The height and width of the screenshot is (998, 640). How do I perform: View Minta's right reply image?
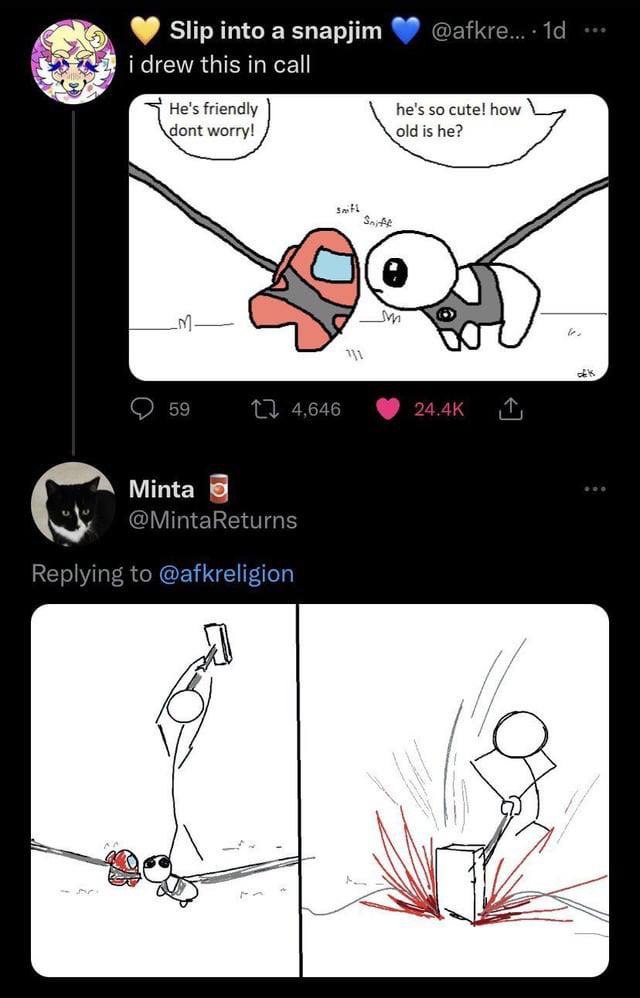click(455, 790)
